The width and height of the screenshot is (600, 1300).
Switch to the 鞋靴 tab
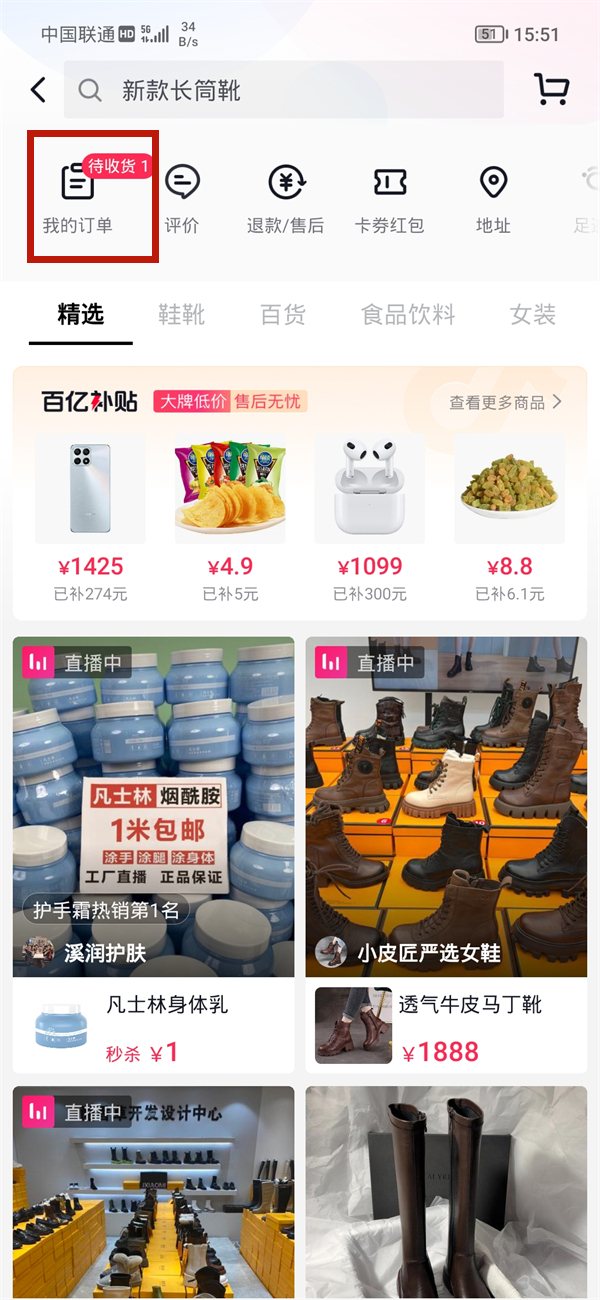coord(181,315)
